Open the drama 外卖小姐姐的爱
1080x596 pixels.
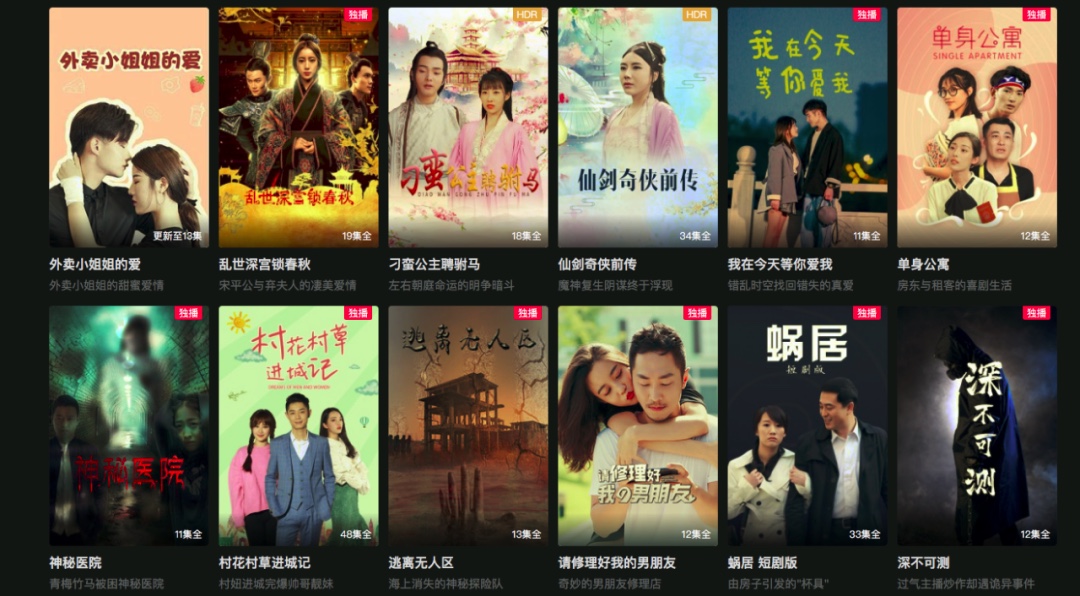(x=129, y=128)
